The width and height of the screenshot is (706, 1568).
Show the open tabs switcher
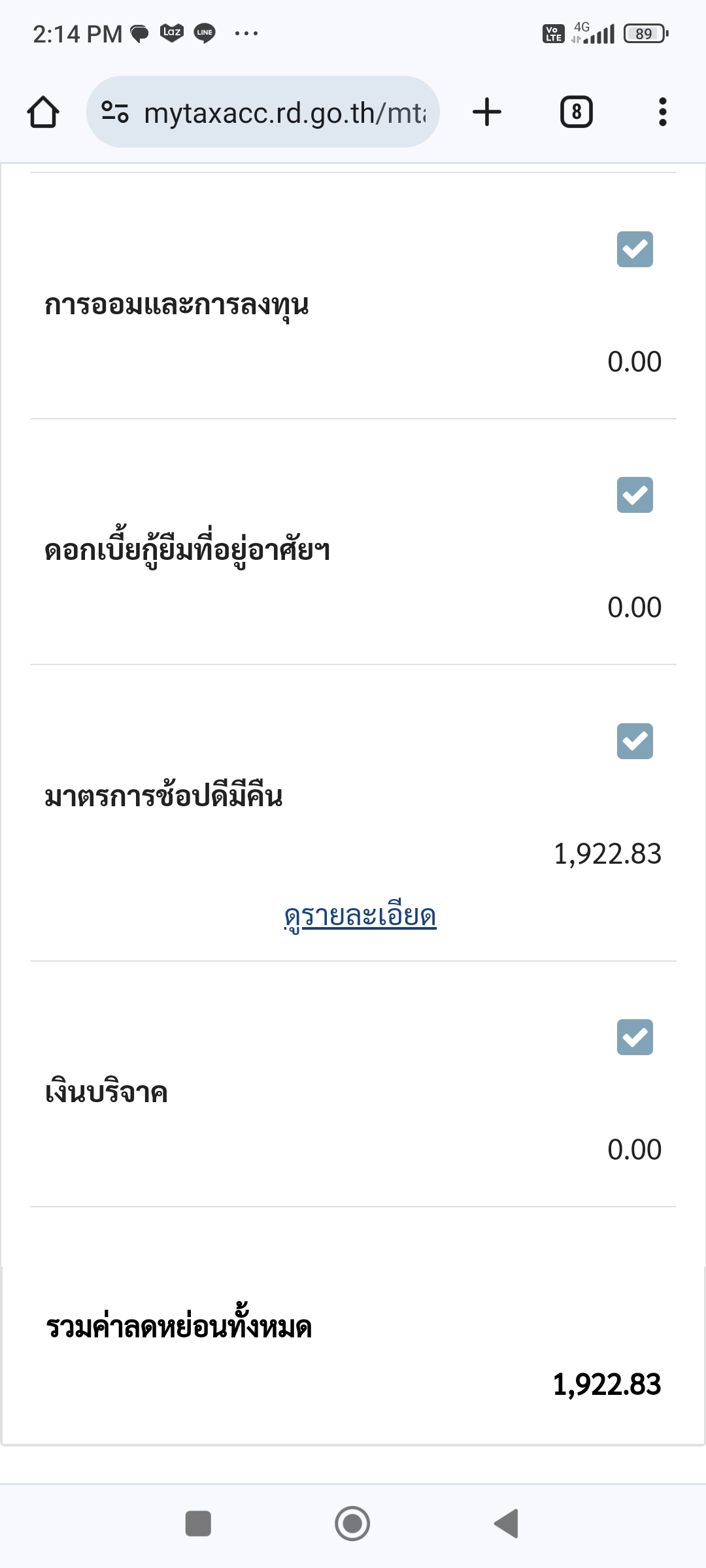pos(577,112)
